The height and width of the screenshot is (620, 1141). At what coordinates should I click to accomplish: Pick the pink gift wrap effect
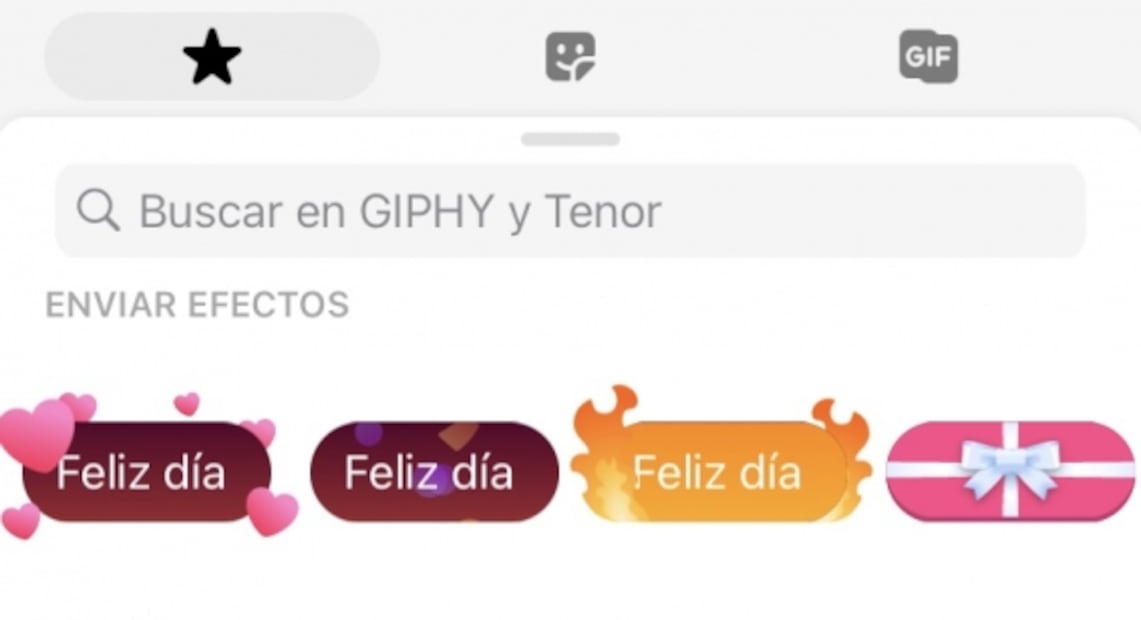coord(1010,472)
